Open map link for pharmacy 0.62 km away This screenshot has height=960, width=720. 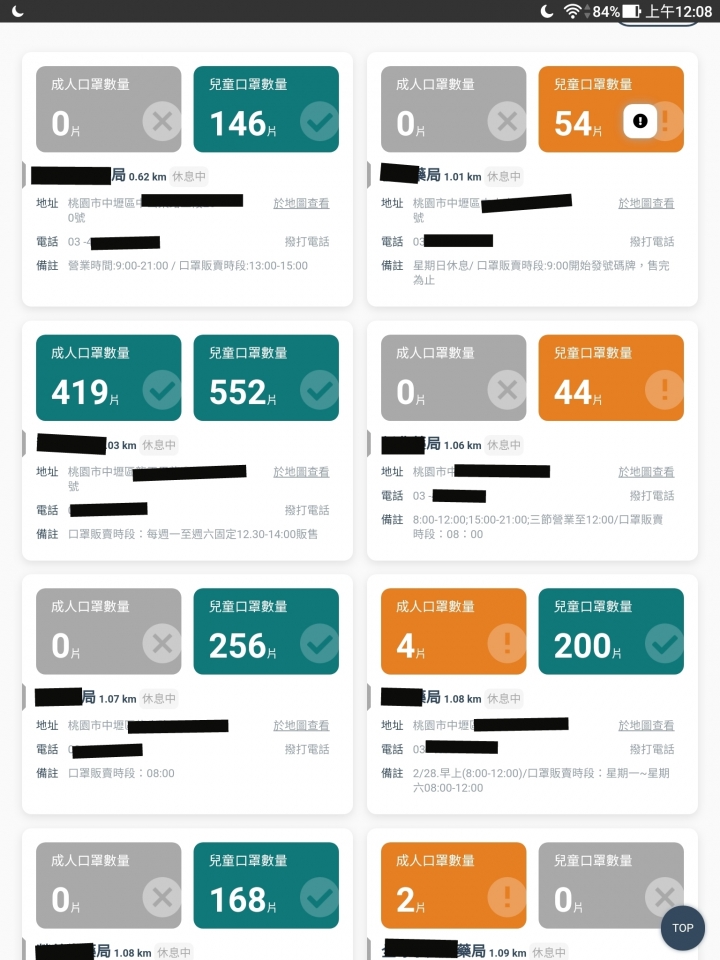click(301, 203)
